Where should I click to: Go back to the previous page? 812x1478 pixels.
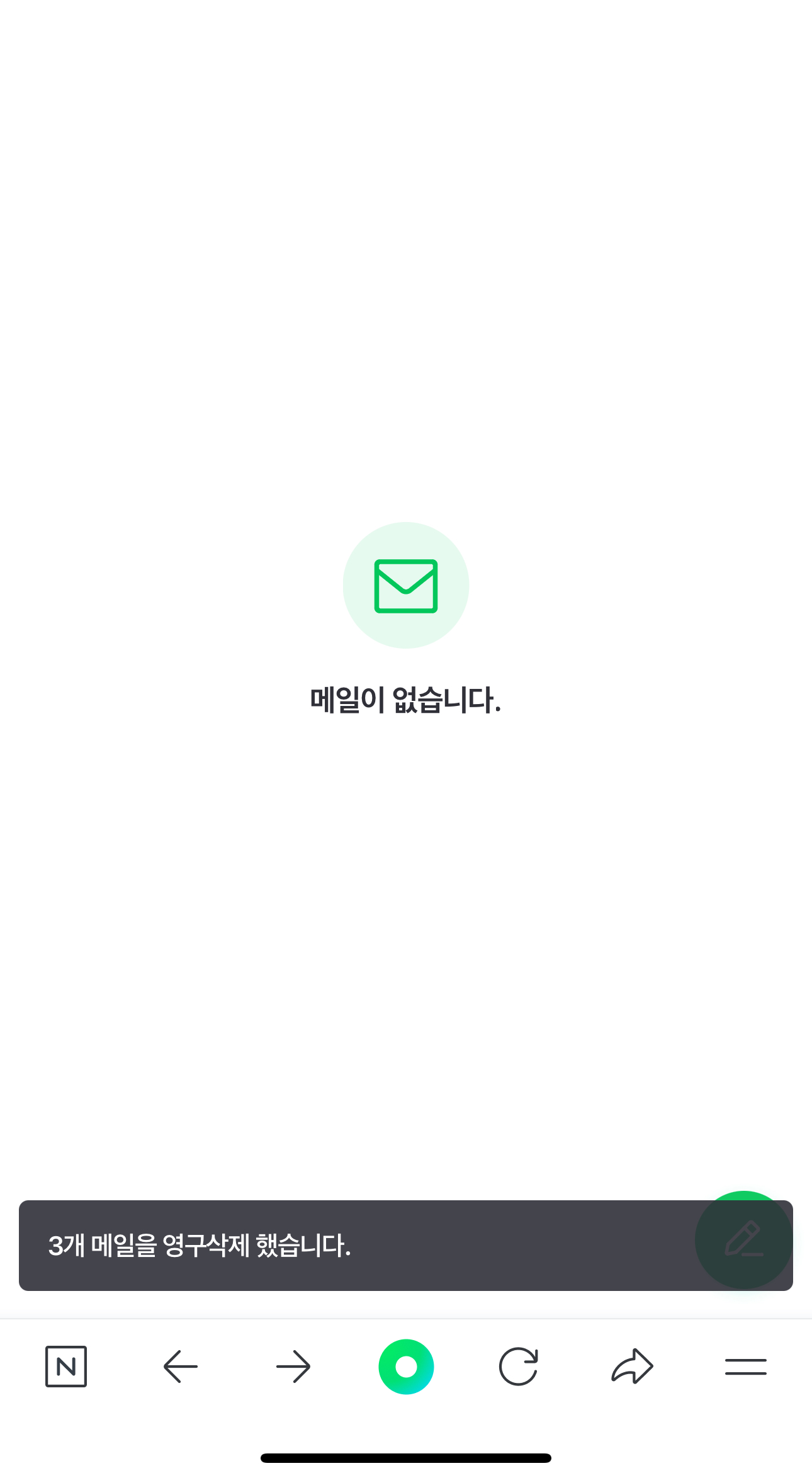(180, 1367)
